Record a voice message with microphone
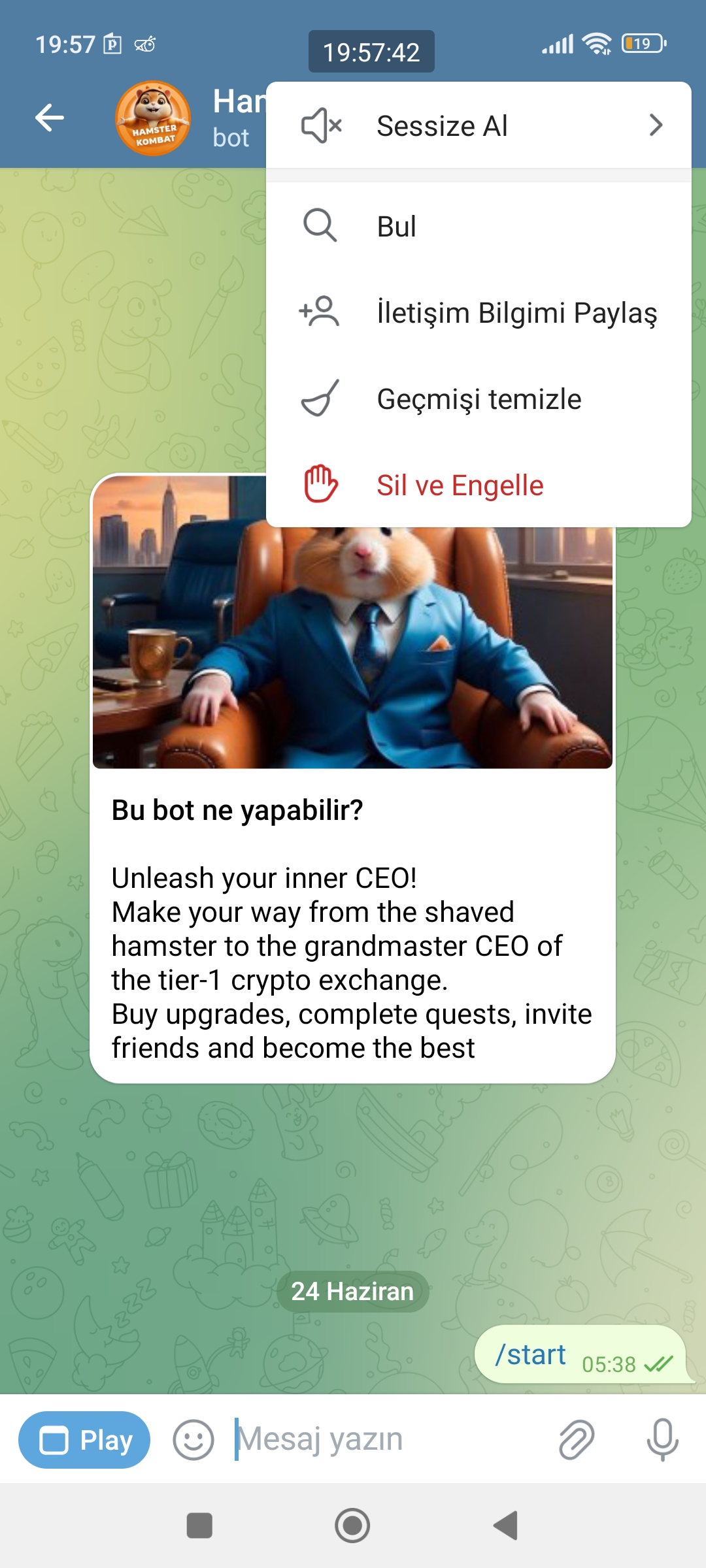The height and width of the screenshot is (1568, 706). tap(662, 1439)
